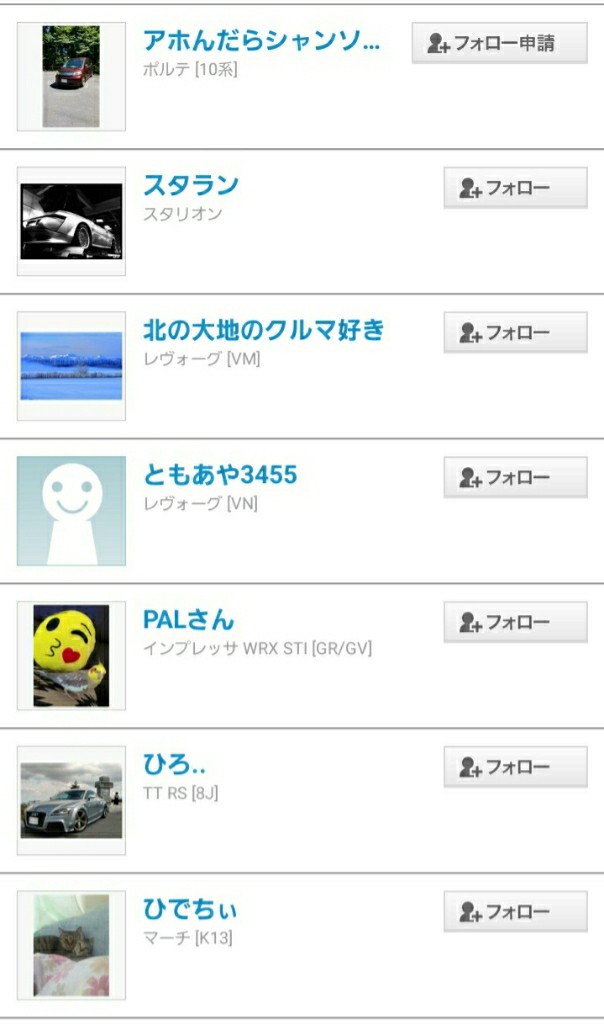
Task: Tap スタラン's car avatar photo
Action: pos(71,221)
